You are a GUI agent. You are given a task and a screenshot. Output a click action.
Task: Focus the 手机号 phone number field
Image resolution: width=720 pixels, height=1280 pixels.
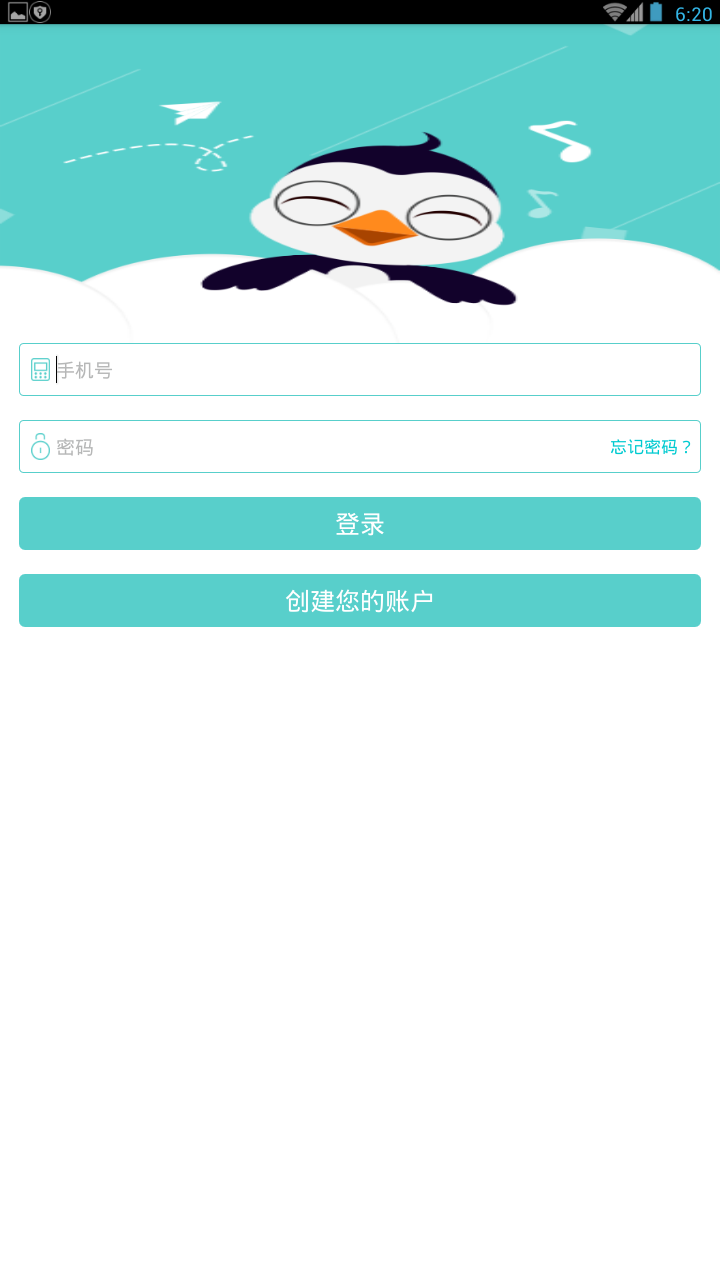click(370, 370)
